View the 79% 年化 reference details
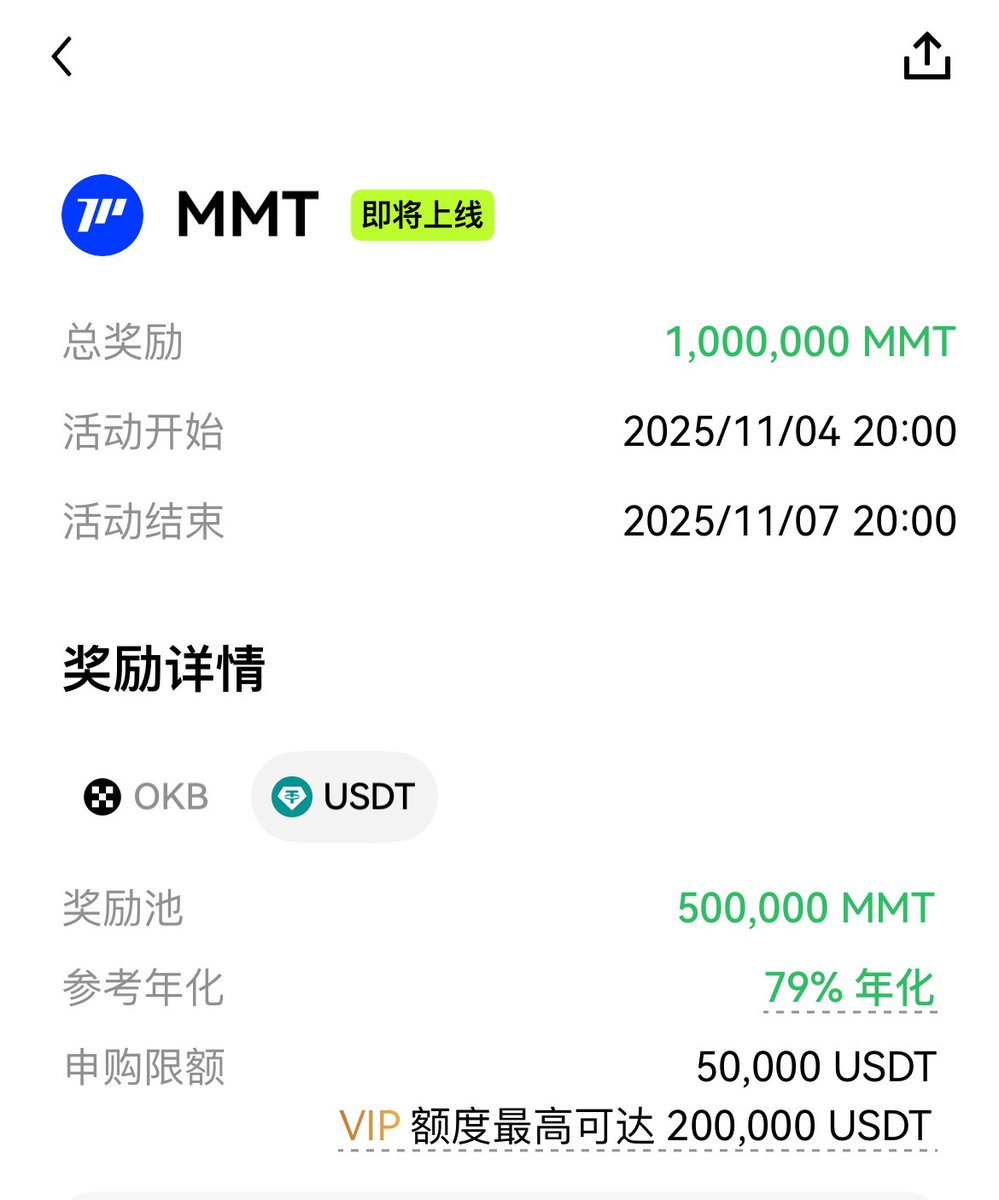 click(849, 988)
